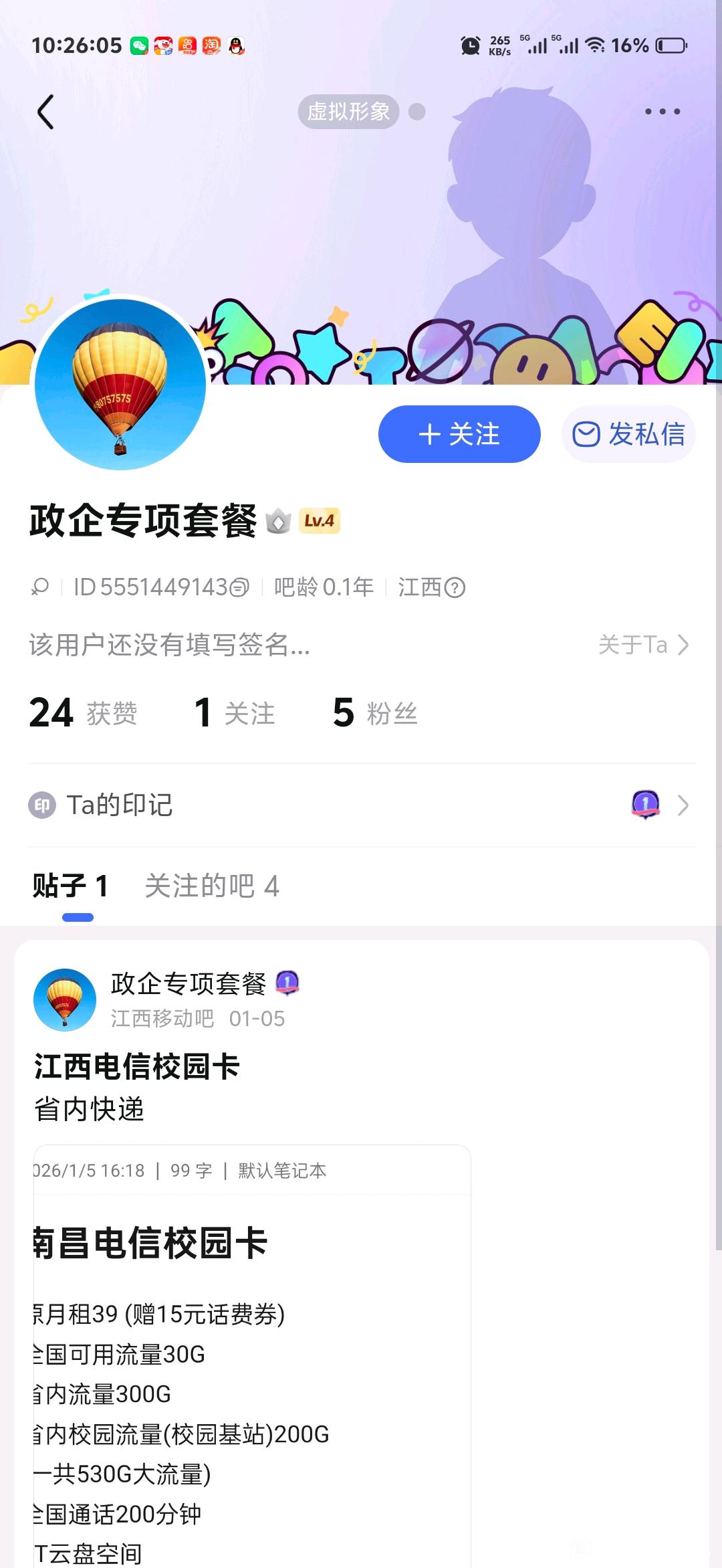Tap the question mark beside 江西
The width and height of the screenshot is (722, 1568).
455,588
